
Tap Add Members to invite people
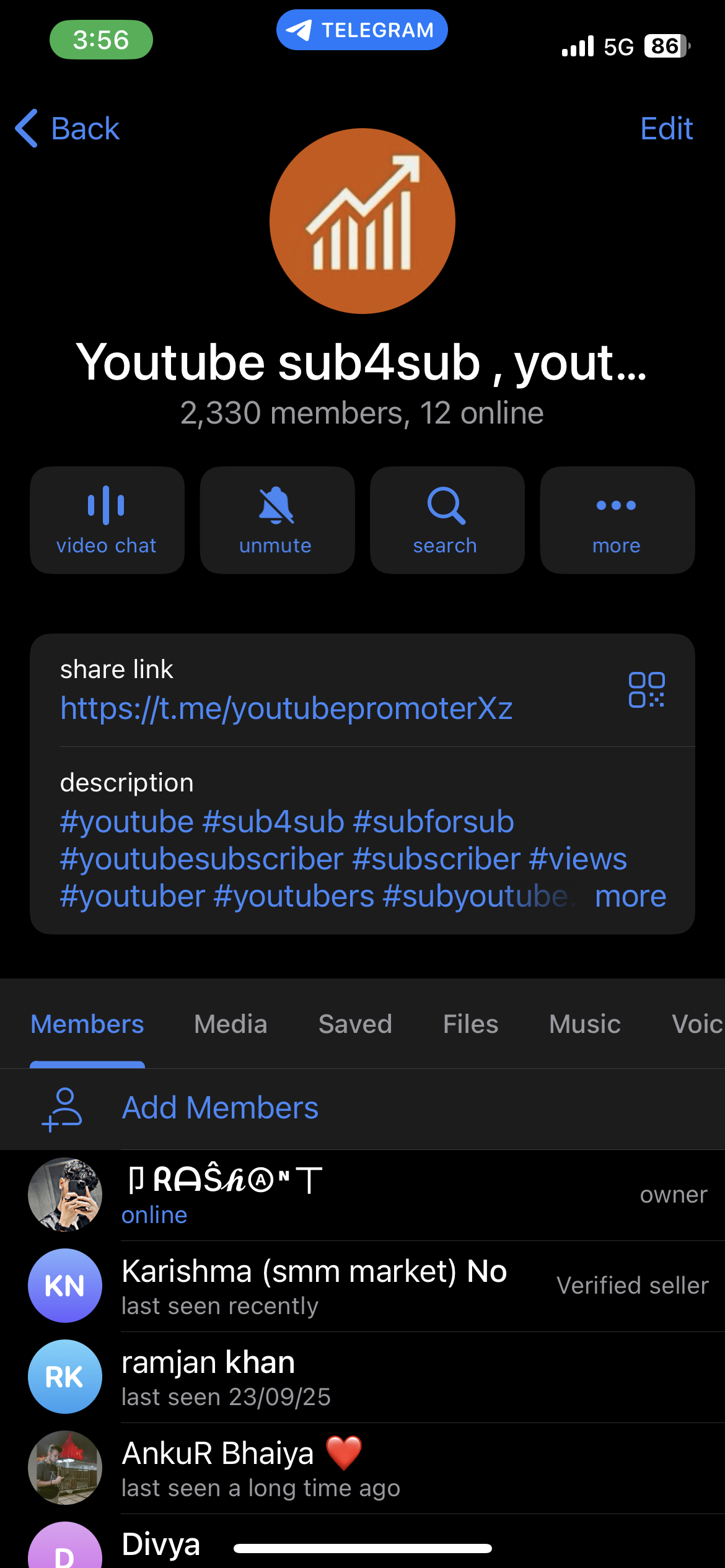220,1108
